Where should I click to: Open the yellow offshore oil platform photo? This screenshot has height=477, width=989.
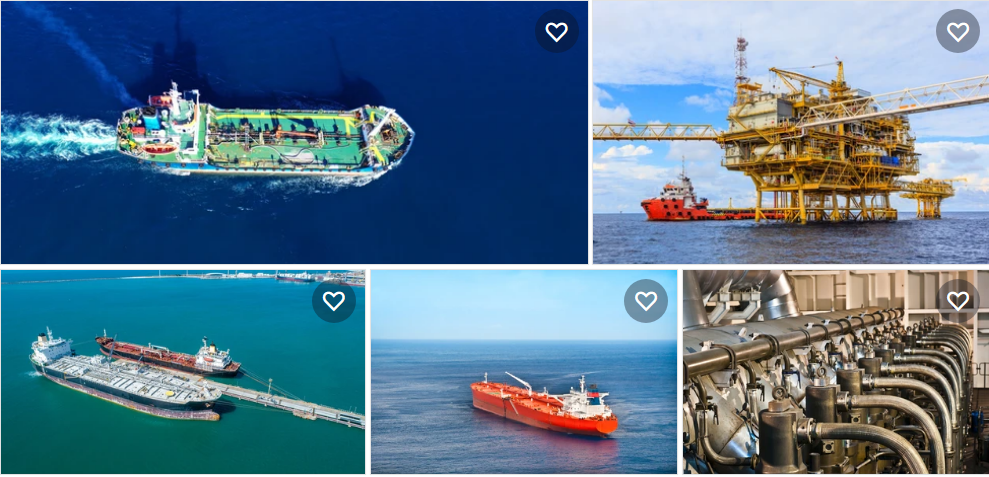[790, 150]
